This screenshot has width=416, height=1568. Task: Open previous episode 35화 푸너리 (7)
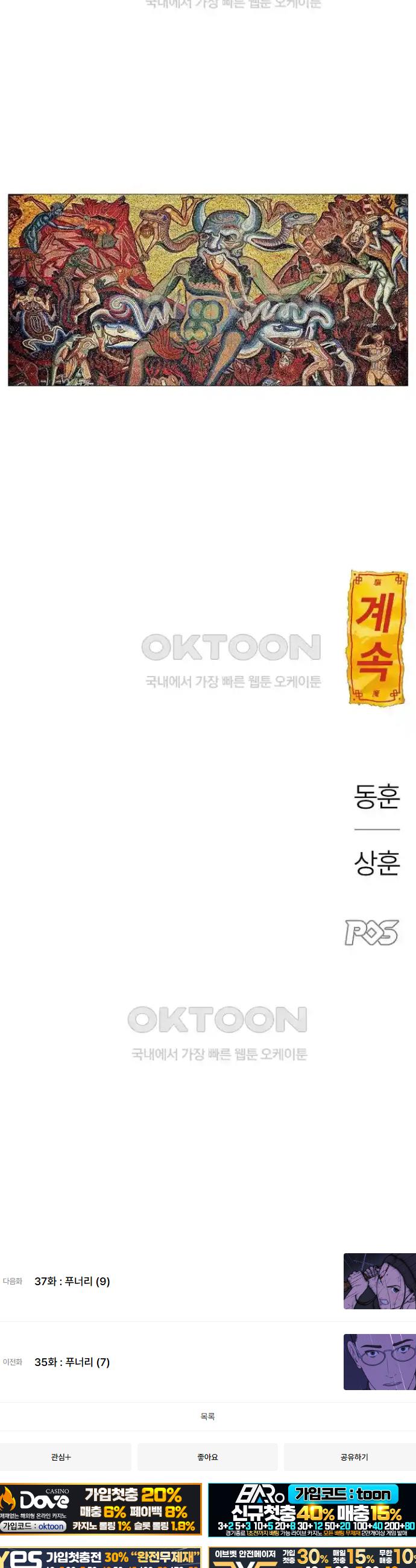coord(72,1362)
